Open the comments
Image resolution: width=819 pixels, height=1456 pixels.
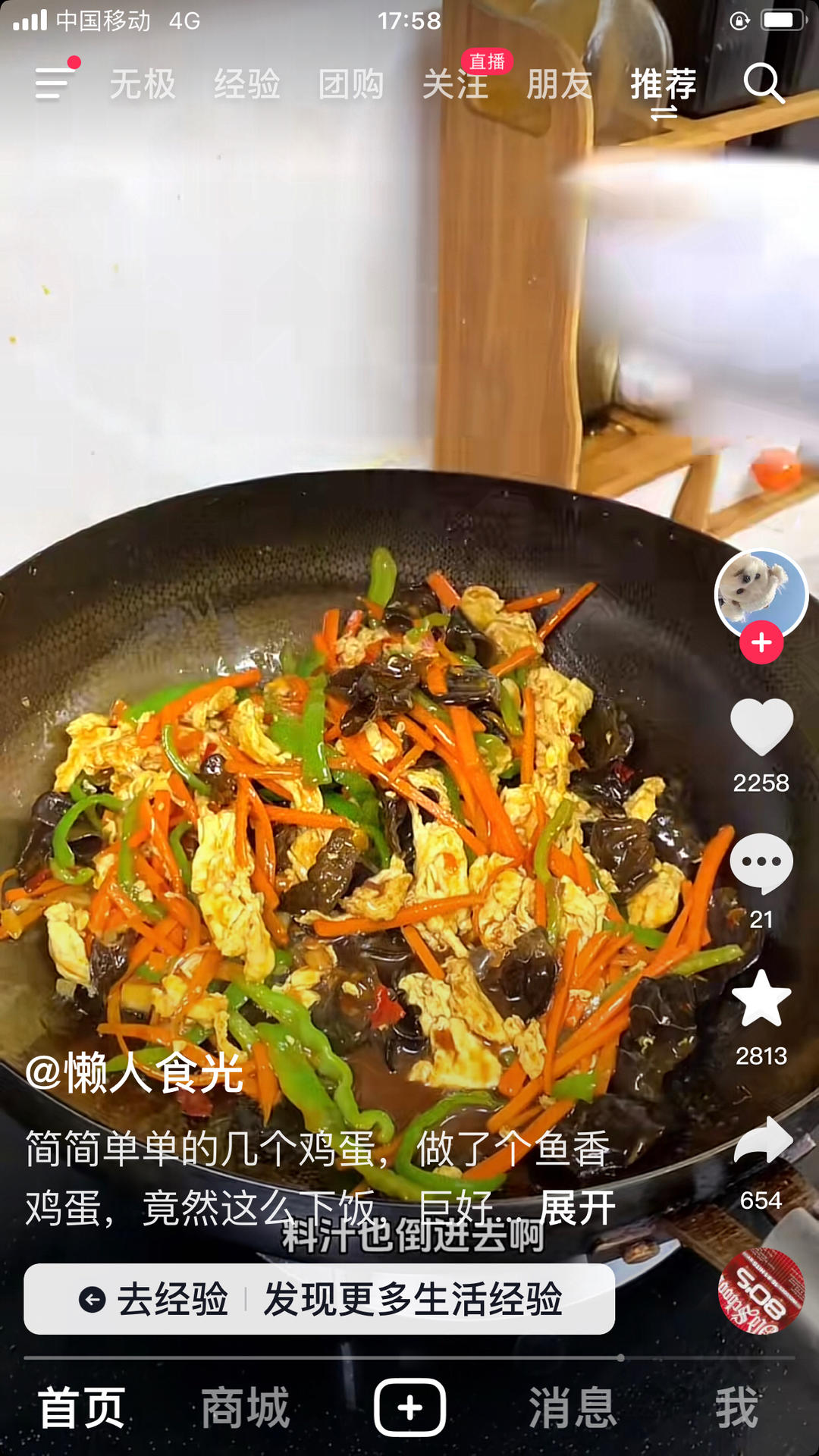[x=761, y=863]
